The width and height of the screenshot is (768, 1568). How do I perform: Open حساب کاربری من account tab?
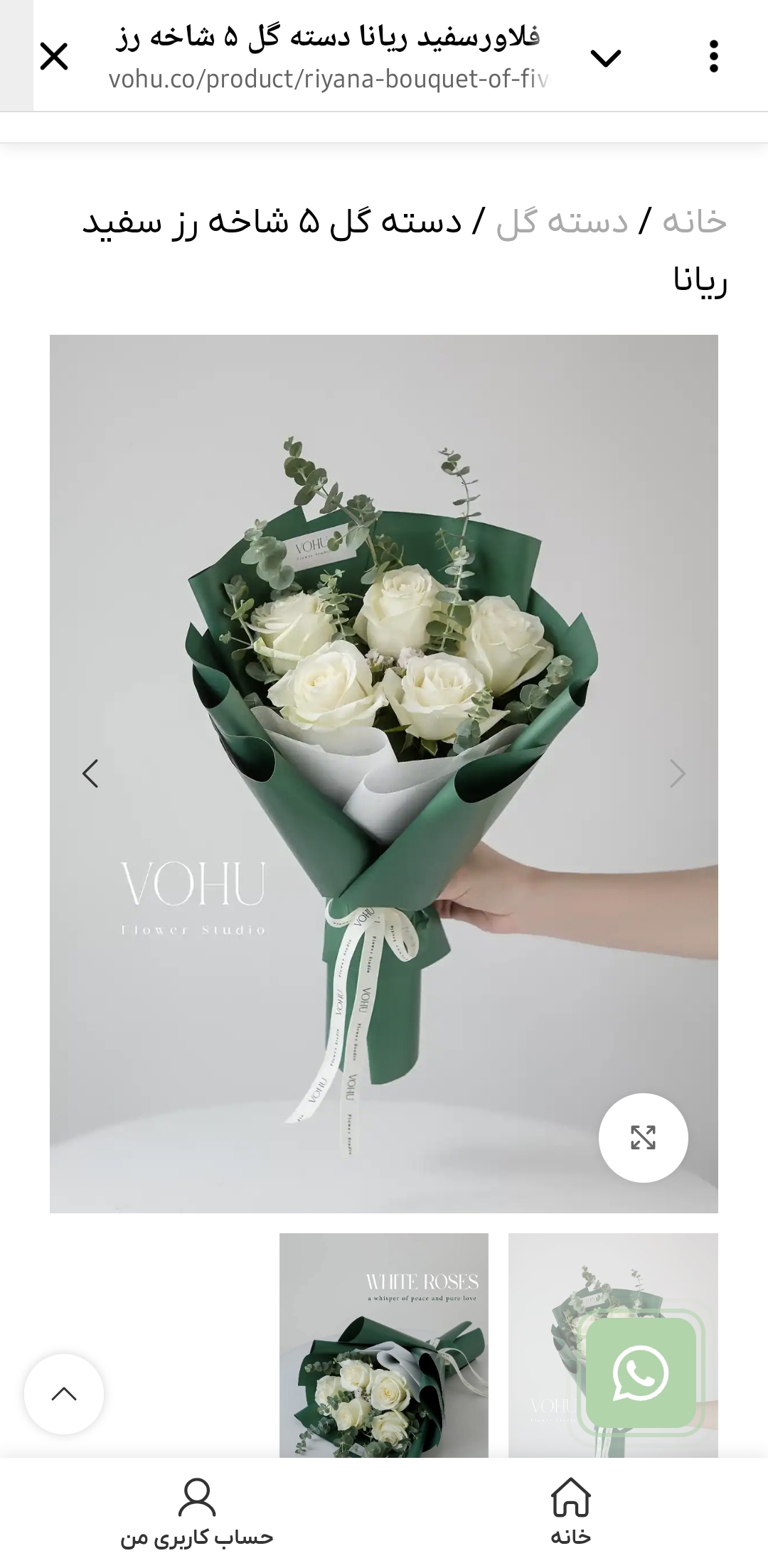click(x=197, y=1513)
